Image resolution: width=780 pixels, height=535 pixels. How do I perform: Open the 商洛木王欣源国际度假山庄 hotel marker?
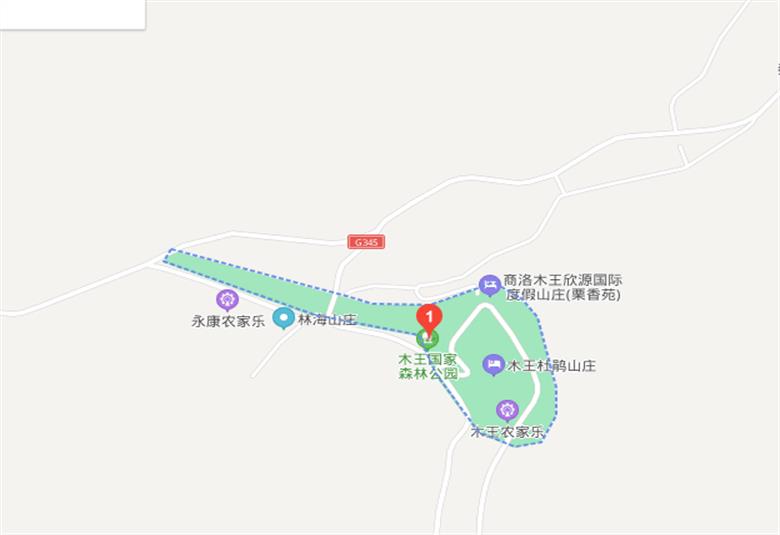point(489,286)
